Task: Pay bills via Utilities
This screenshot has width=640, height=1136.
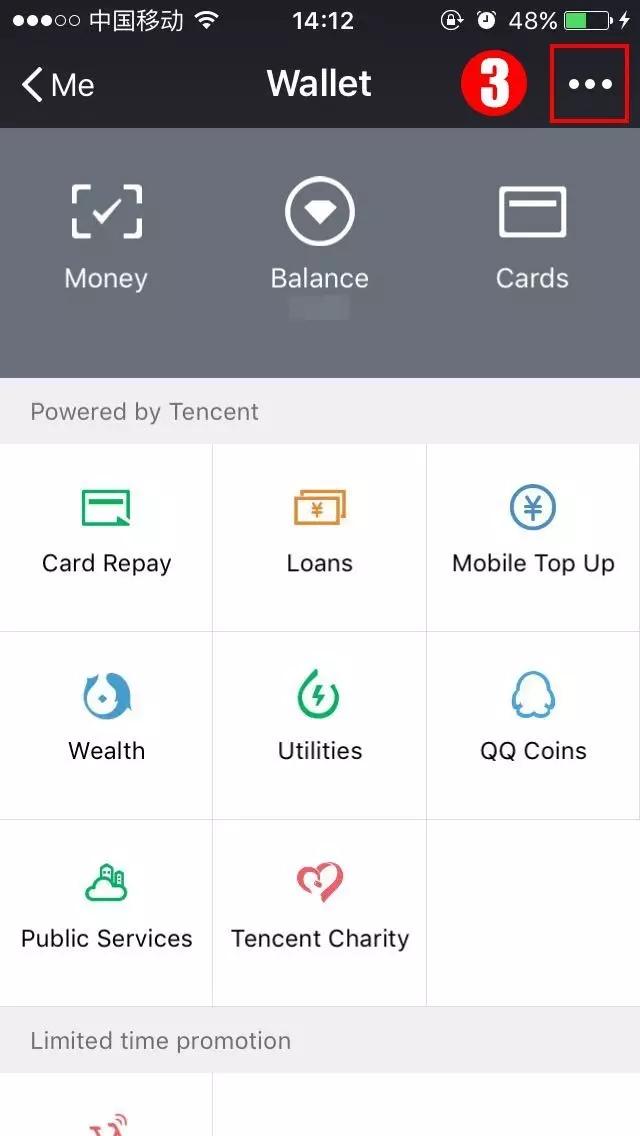Action: 320,725
